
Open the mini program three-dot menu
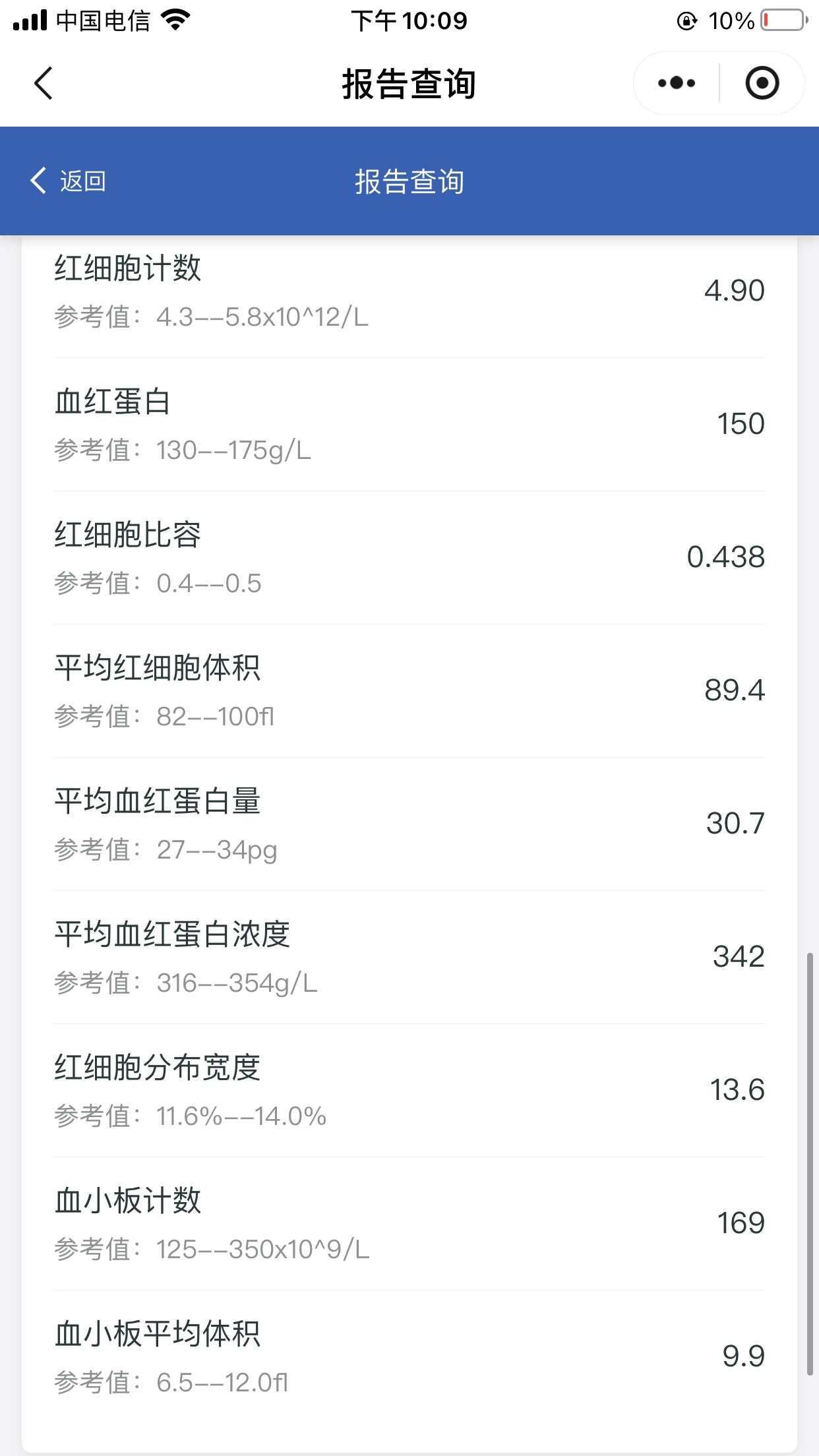677,83
